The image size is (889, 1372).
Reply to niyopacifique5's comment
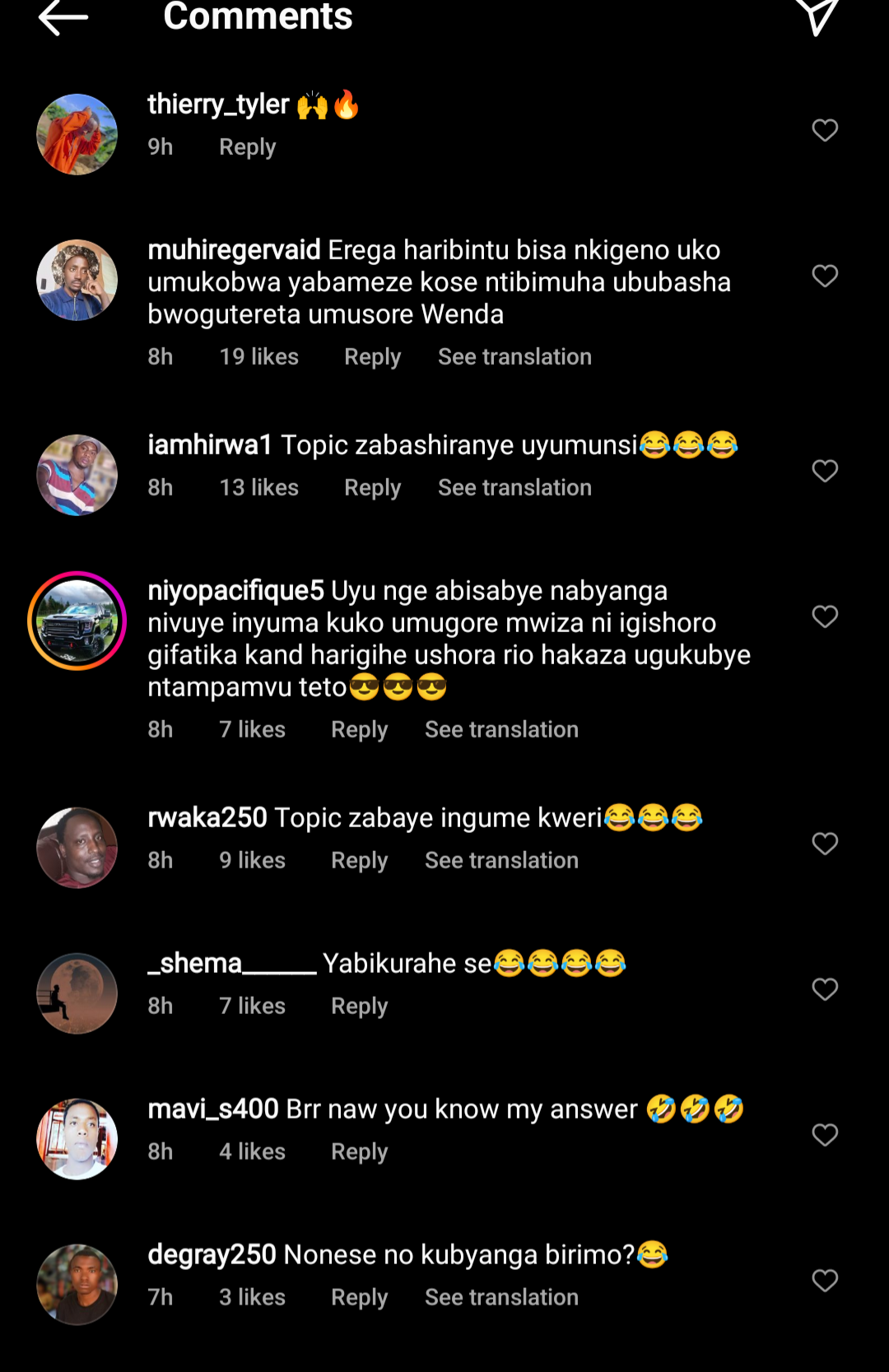pos(359,730)
